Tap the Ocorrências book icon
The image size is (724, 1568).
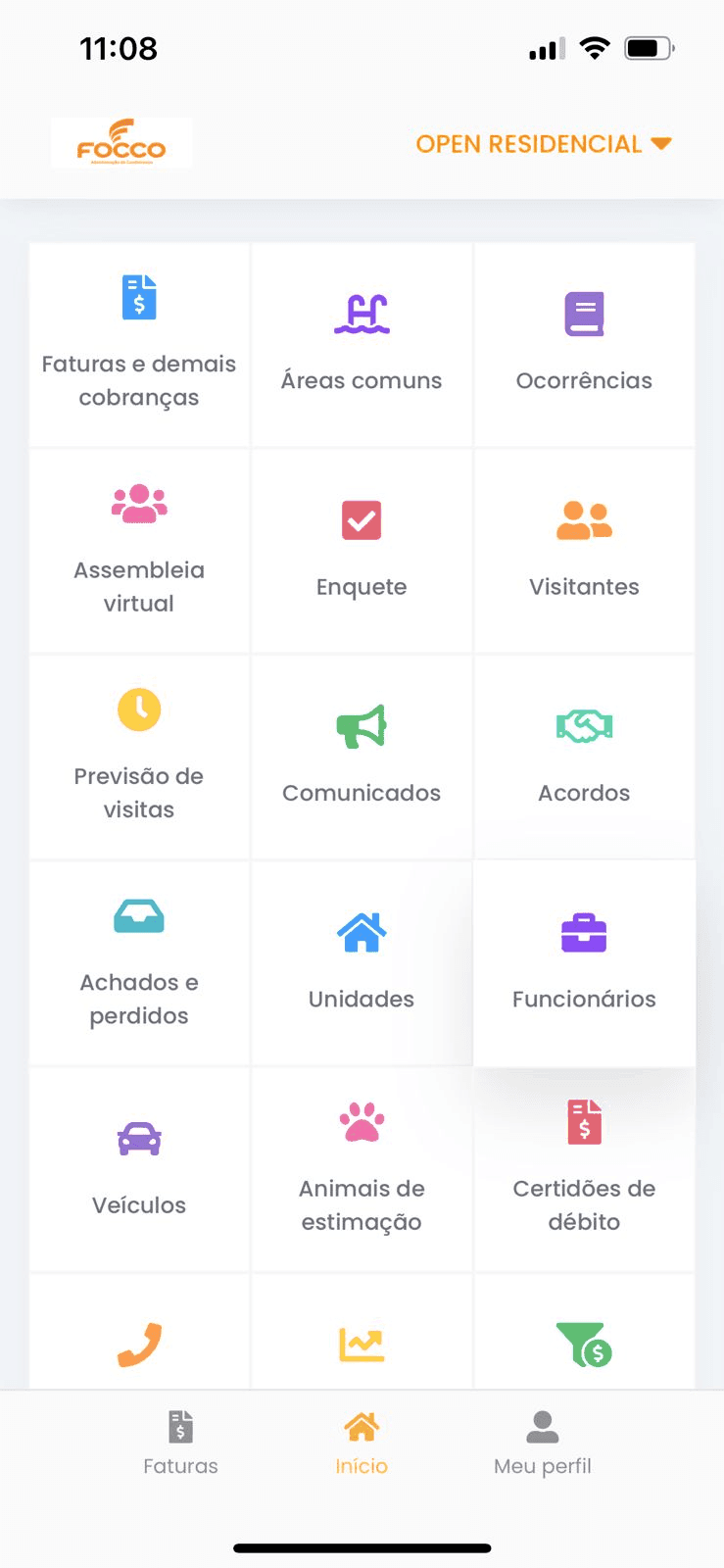click(x=585, y=312)
